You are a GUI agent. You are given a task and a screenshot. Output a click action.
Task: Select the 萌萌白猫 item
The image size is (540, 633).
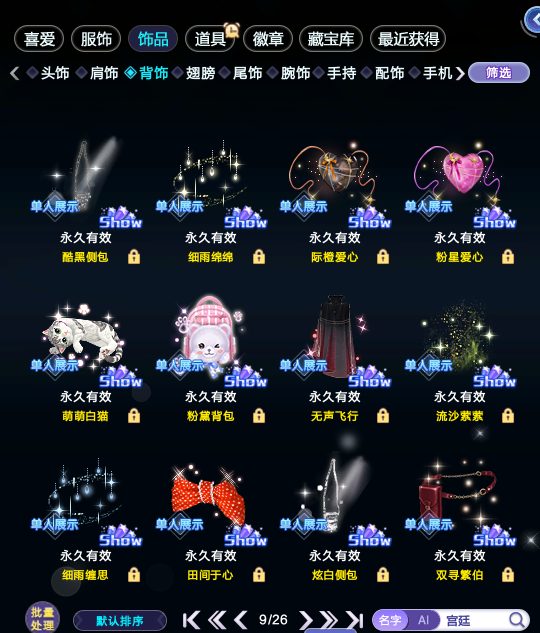coord(86,343)
